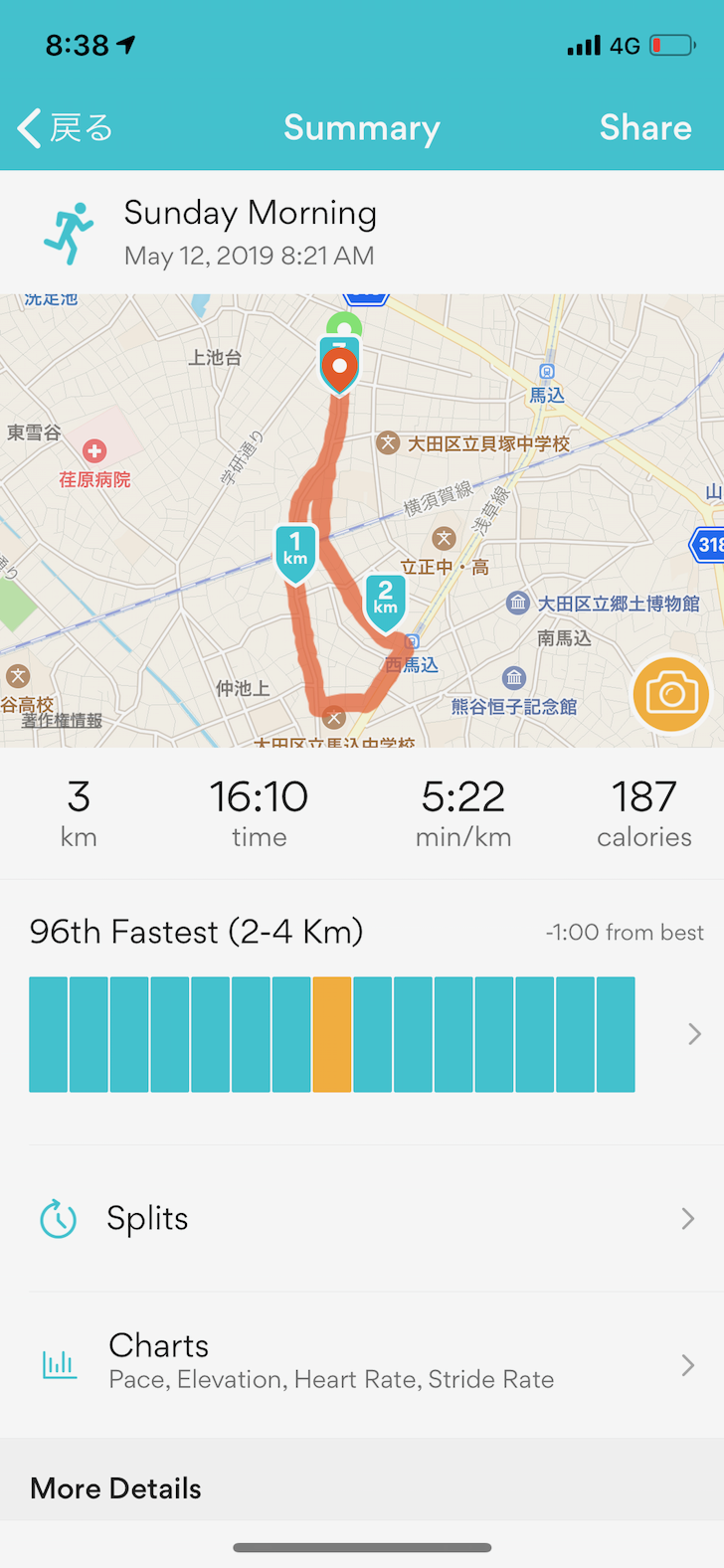Expand the 96th Fastest ranking chevron
The width and height of the screenshot is (724, 1568).
[x=694, y=1035]
